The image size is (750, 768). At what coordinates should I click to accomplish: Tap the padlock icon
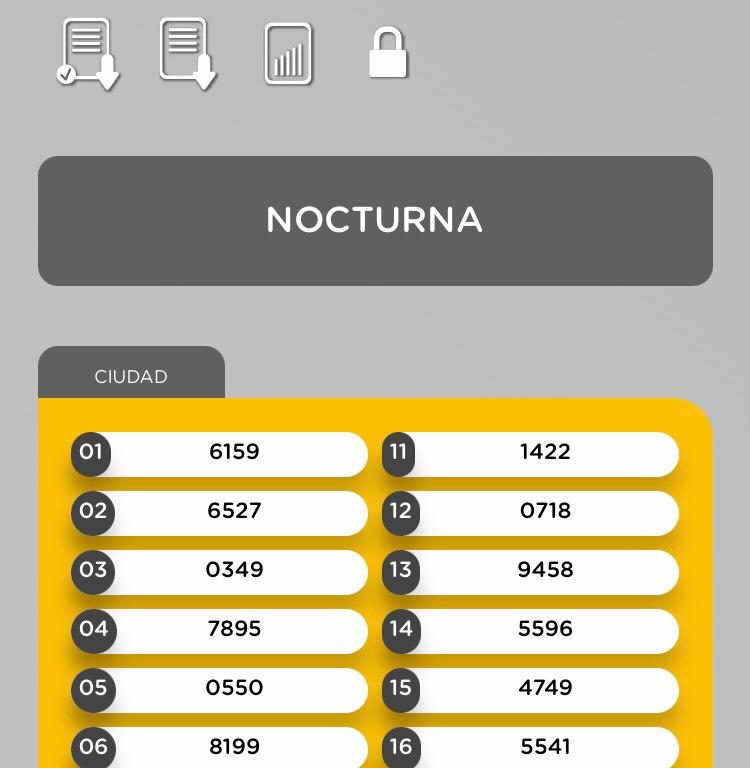tap(388, 54)
